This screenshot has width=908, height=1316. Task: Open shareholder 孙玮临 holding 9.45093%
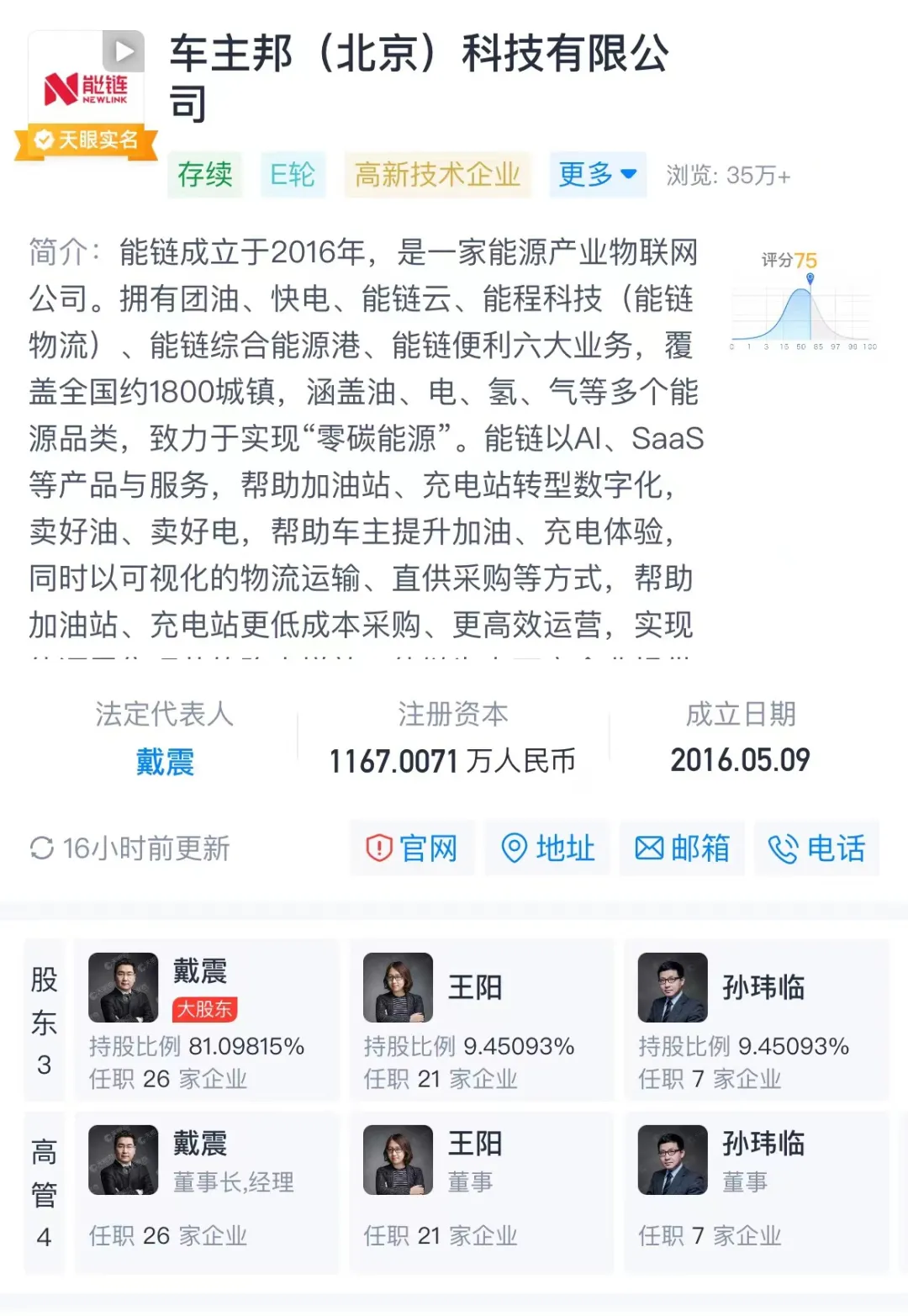tap(756, 1019)
